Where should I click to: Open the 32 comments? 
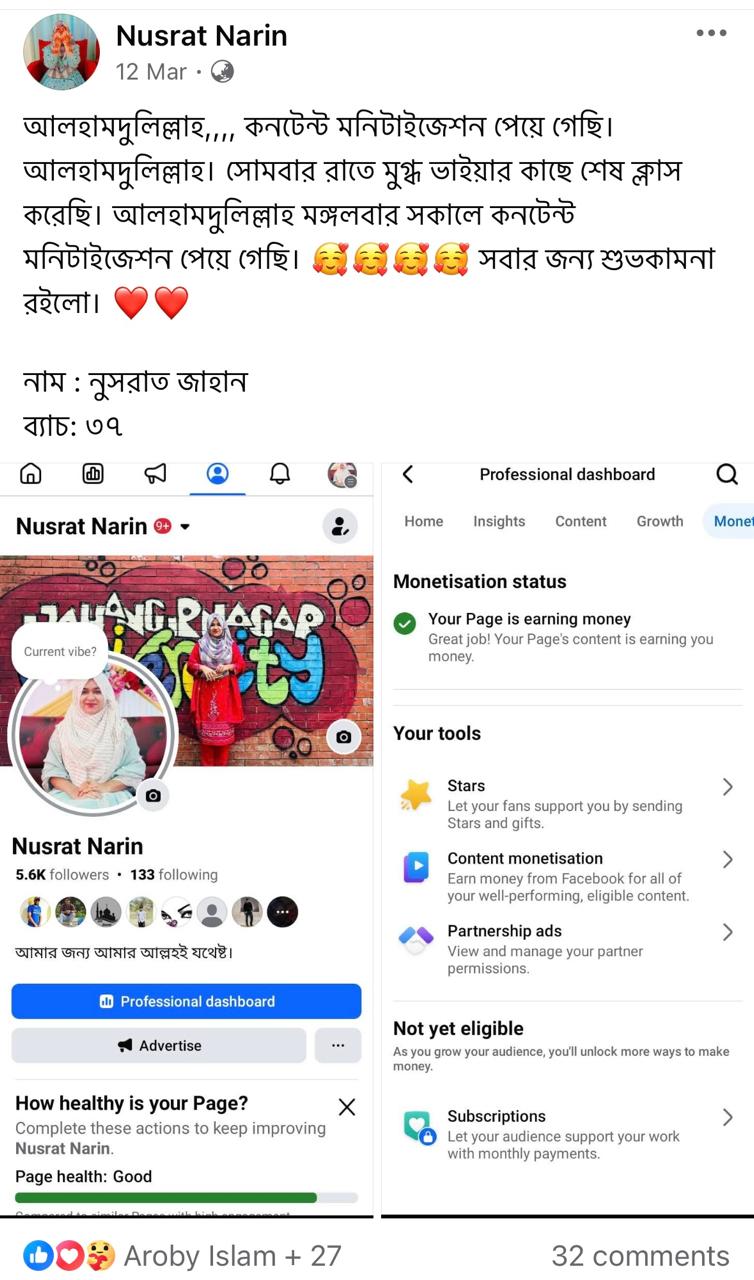(x=640, y=1255)
